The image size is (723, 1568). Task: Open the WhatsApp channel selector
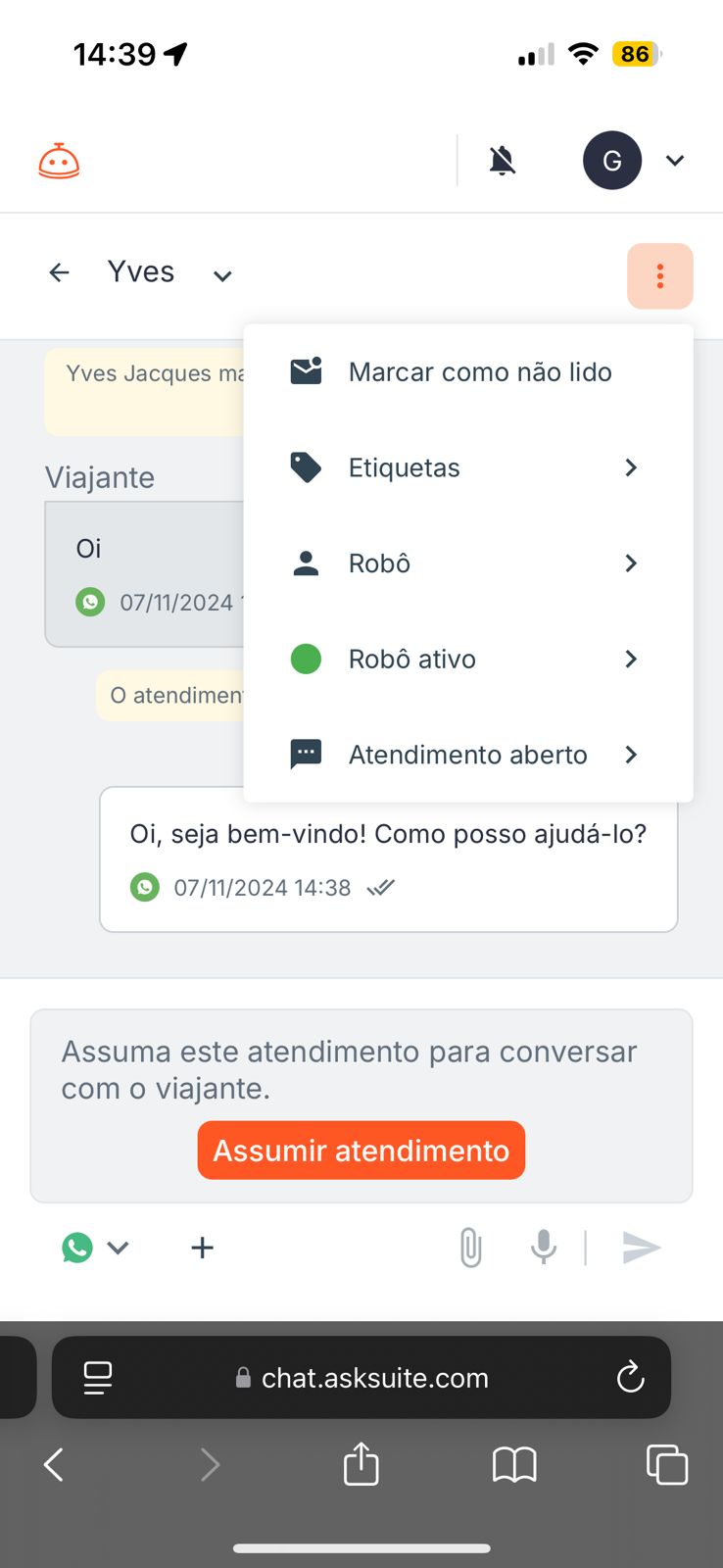(x=95, y=1248)
